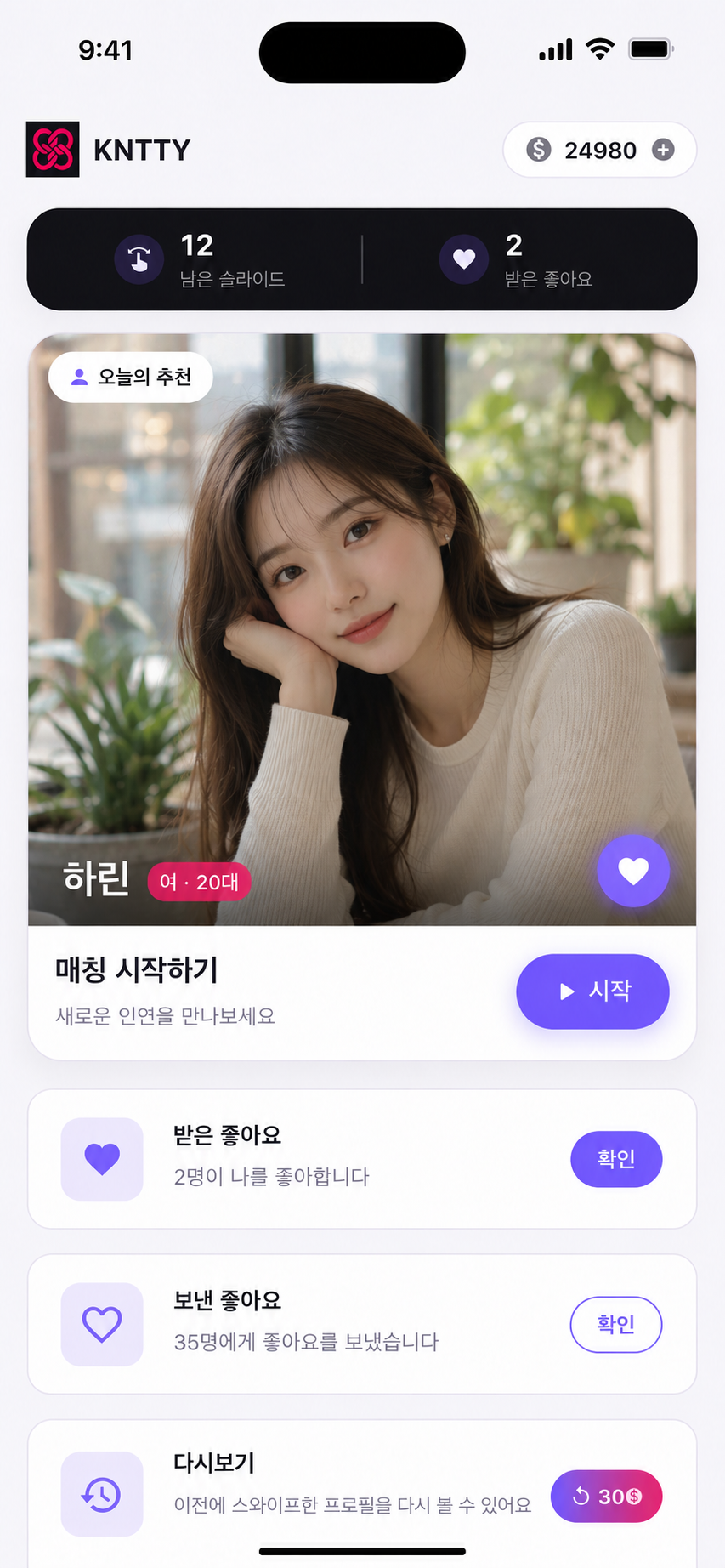Check sent likes with outlined 확인 button

(616, 1324)
